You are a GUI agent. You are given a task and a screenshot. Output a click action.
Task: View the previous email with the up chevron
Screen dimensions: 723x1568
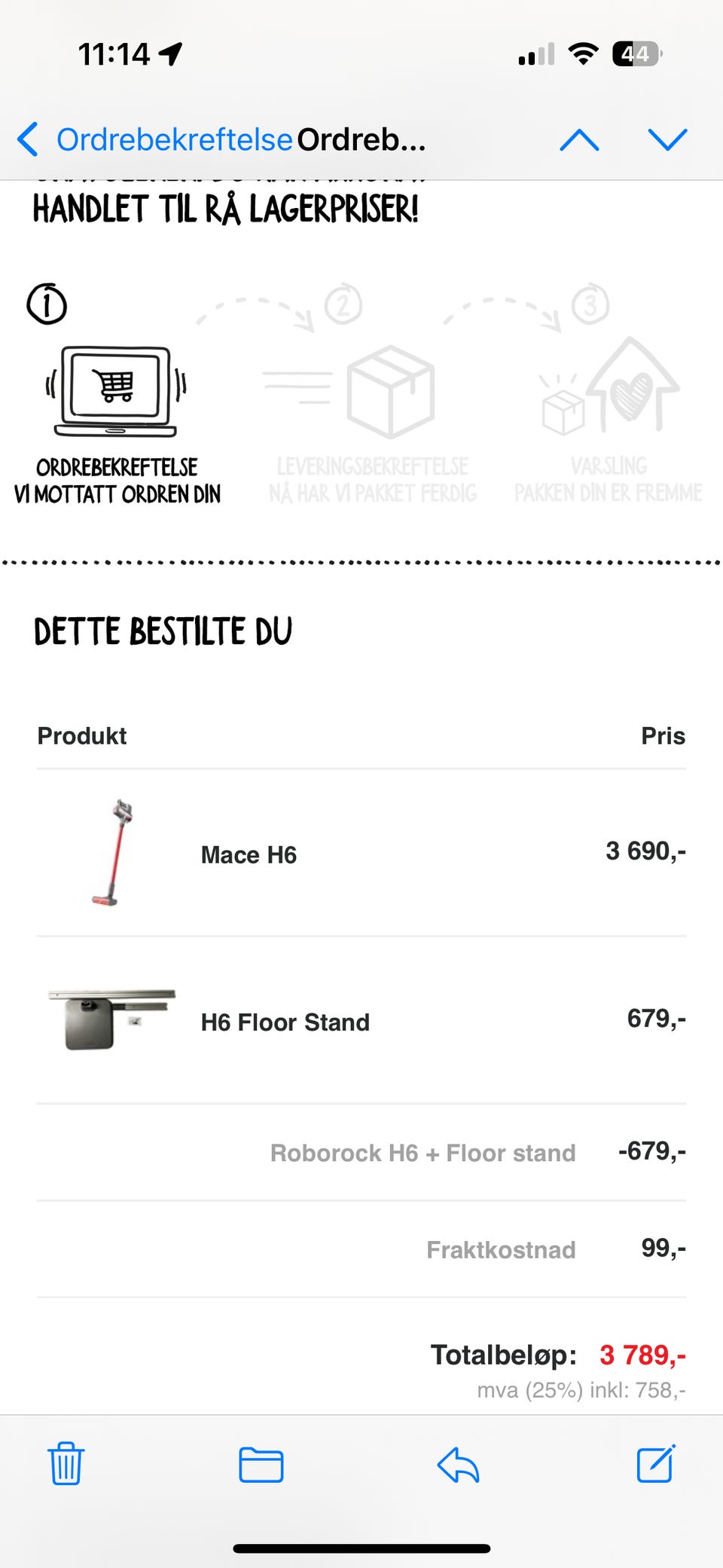tap(580, 139)
